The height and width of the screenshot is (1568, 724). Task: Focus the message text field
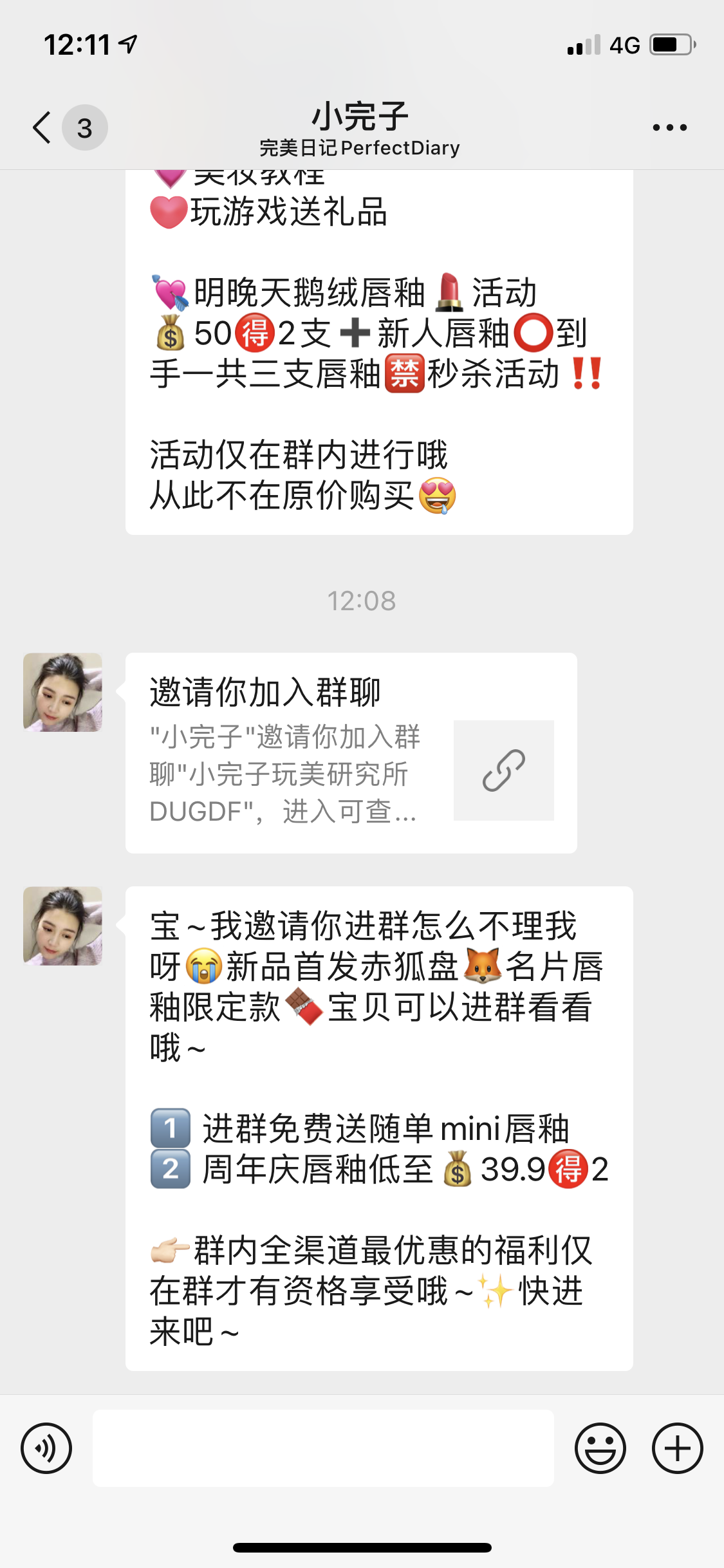point(323,1448)
